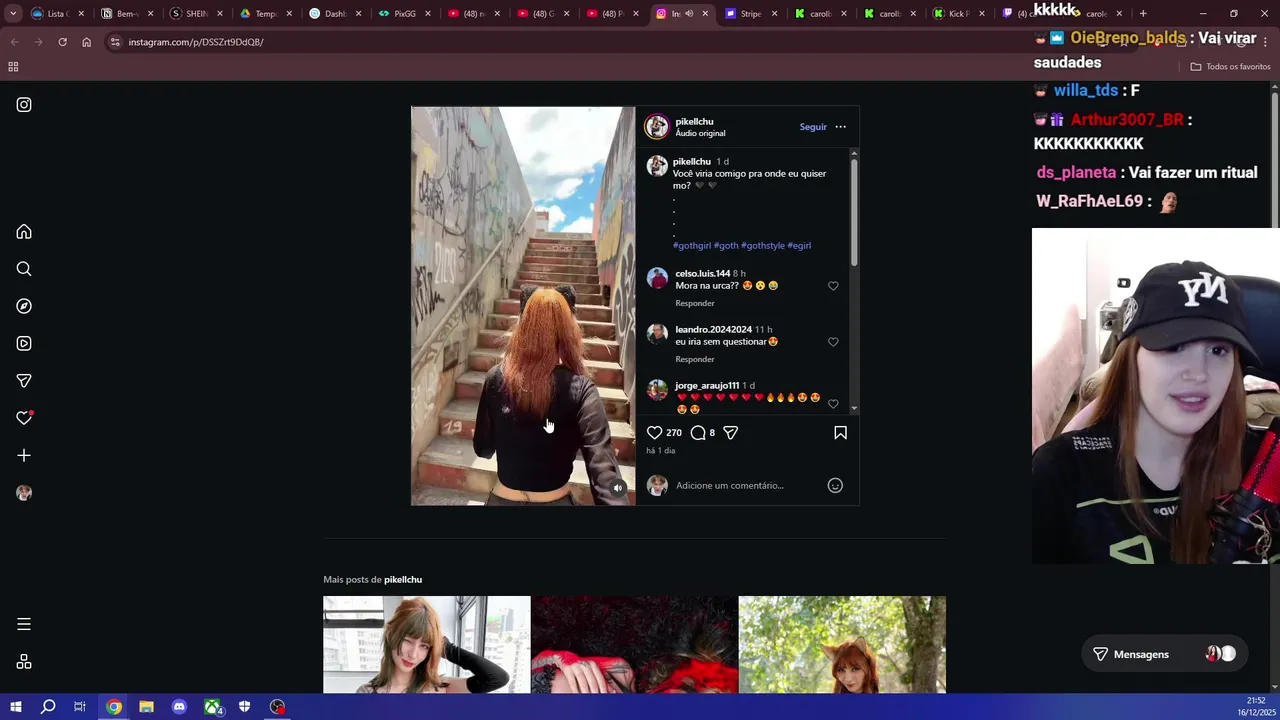Focus the 'Adicione um comentário' field
Image resolution: width=1280 pixels, height=720 pixels.
(740, 486)
